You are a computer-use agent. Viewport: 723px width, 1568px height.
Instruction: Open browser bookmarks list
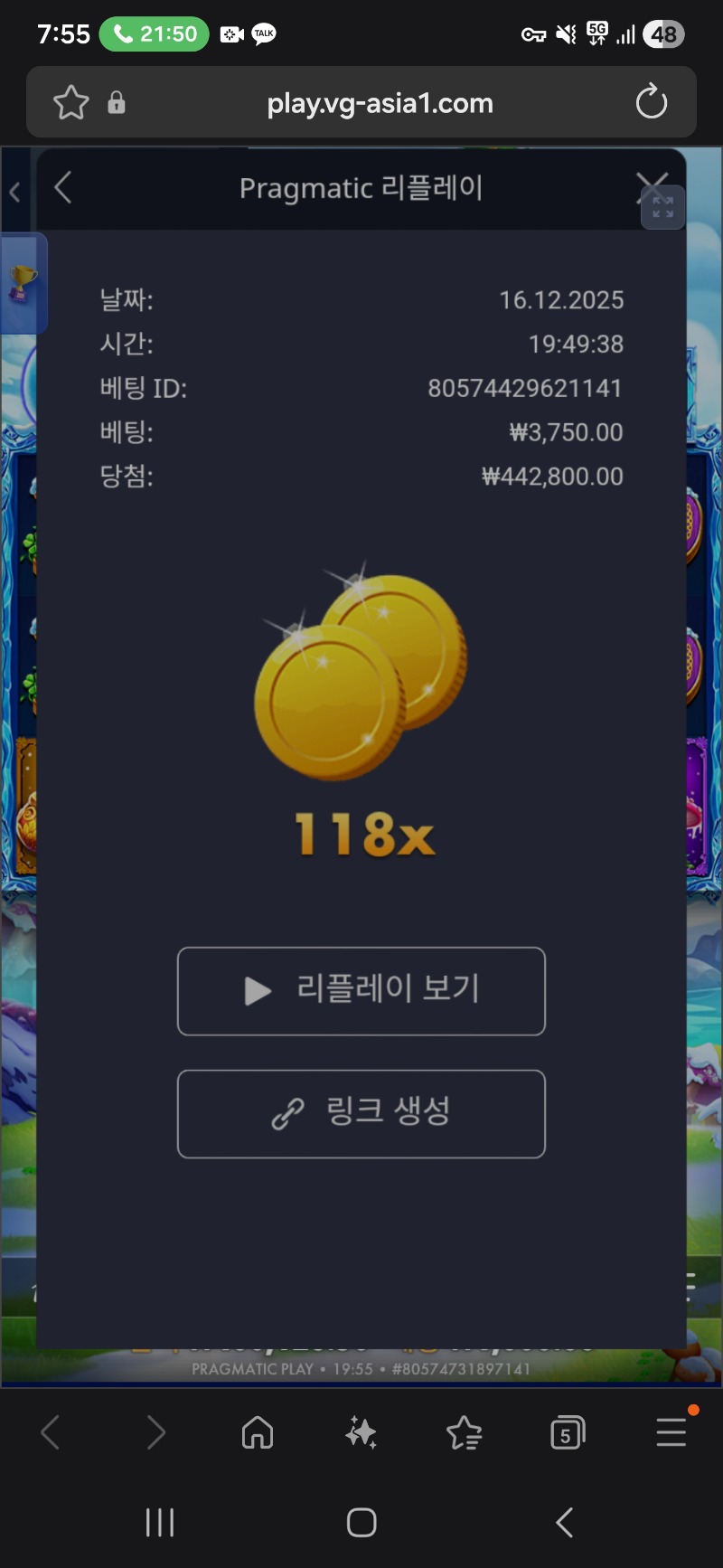[465, 1432]
